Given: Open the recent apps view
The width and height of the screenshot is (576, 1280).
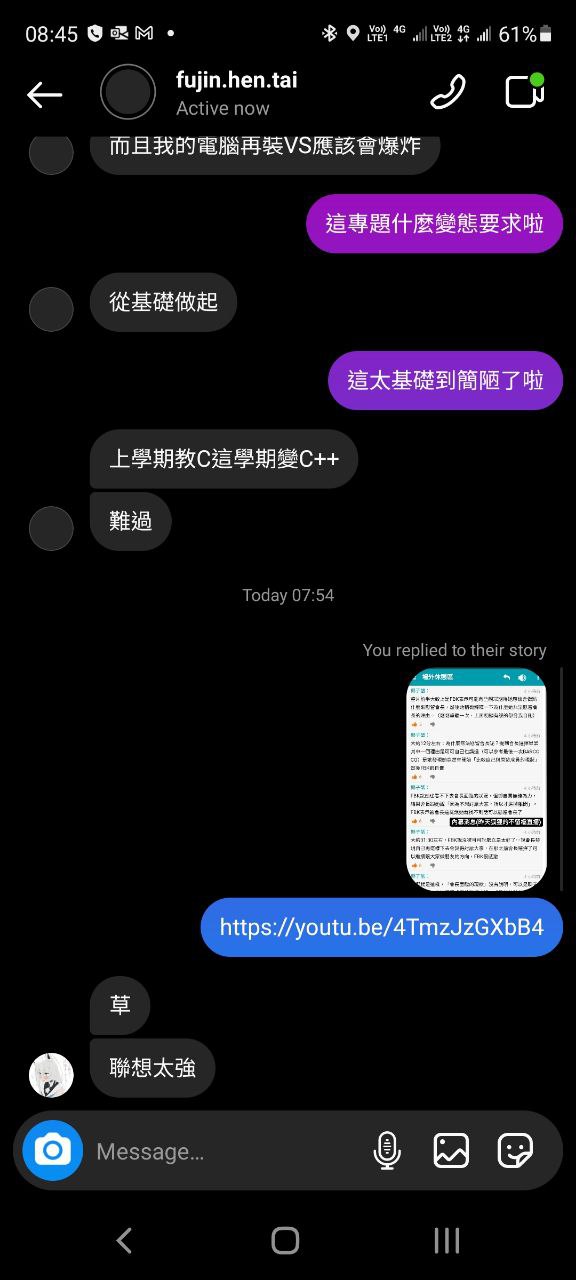Looking at the screenshot, I should [x=447, y=1241].
